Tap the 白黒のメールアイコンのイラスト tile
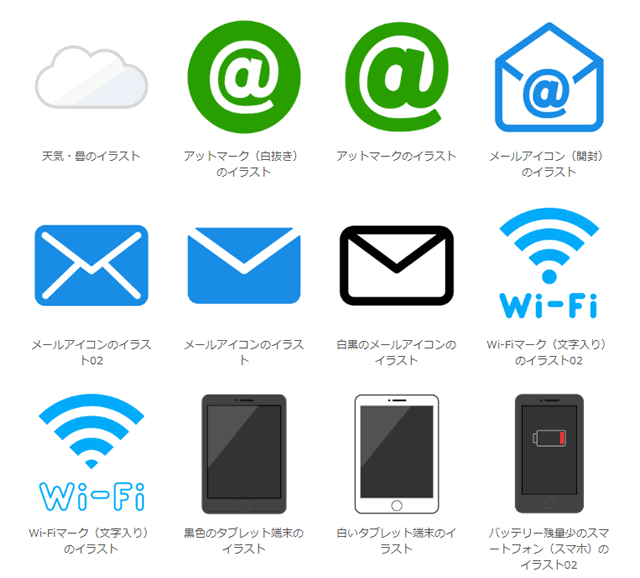The width and height of the screenshot is (640, 578). (396, 265)
